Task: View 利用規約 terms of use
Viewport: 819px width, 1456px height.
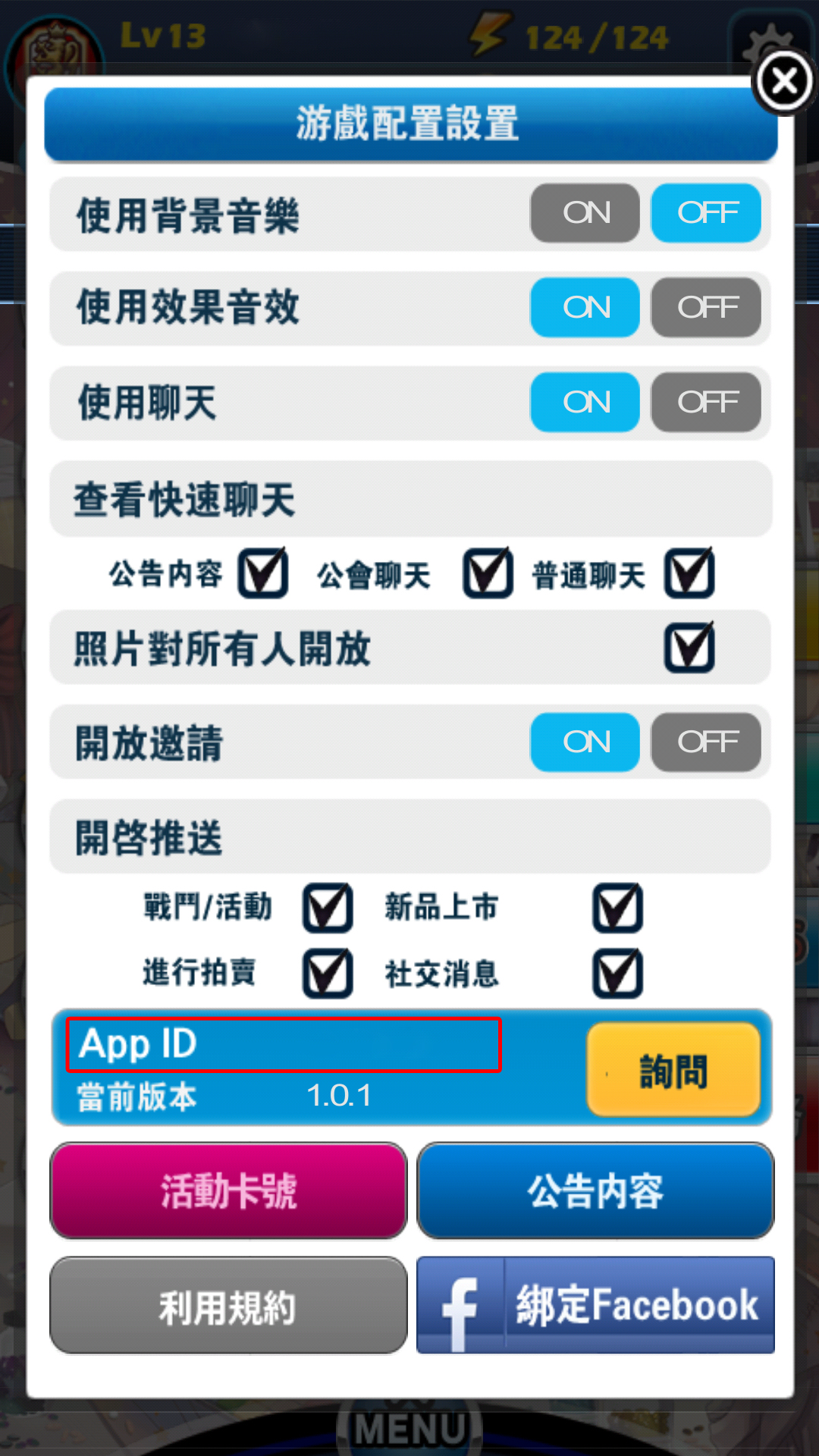Action: coord(228,1306)
